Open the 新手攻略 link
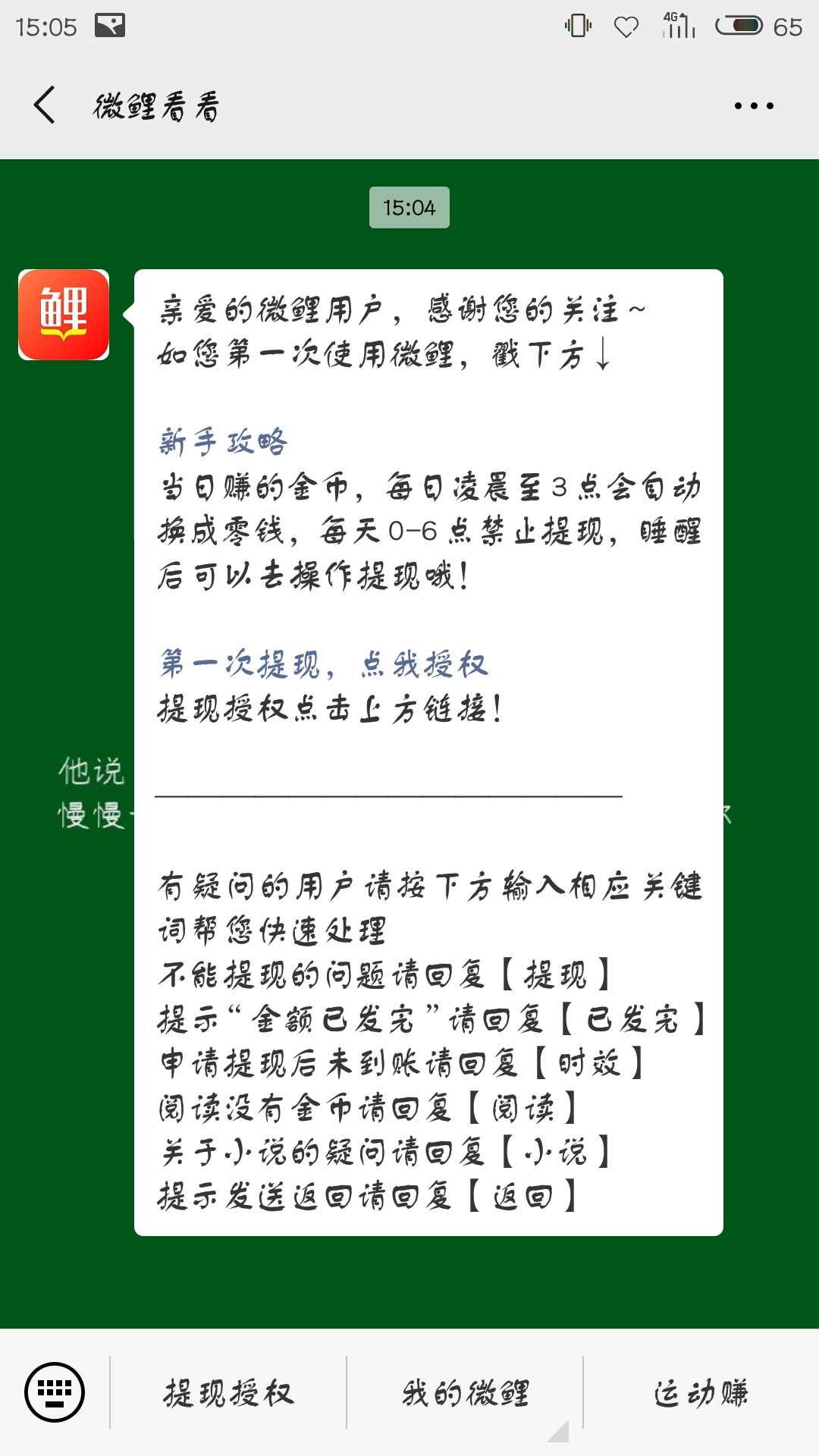 pyautogui.click(x=223, y=441)
